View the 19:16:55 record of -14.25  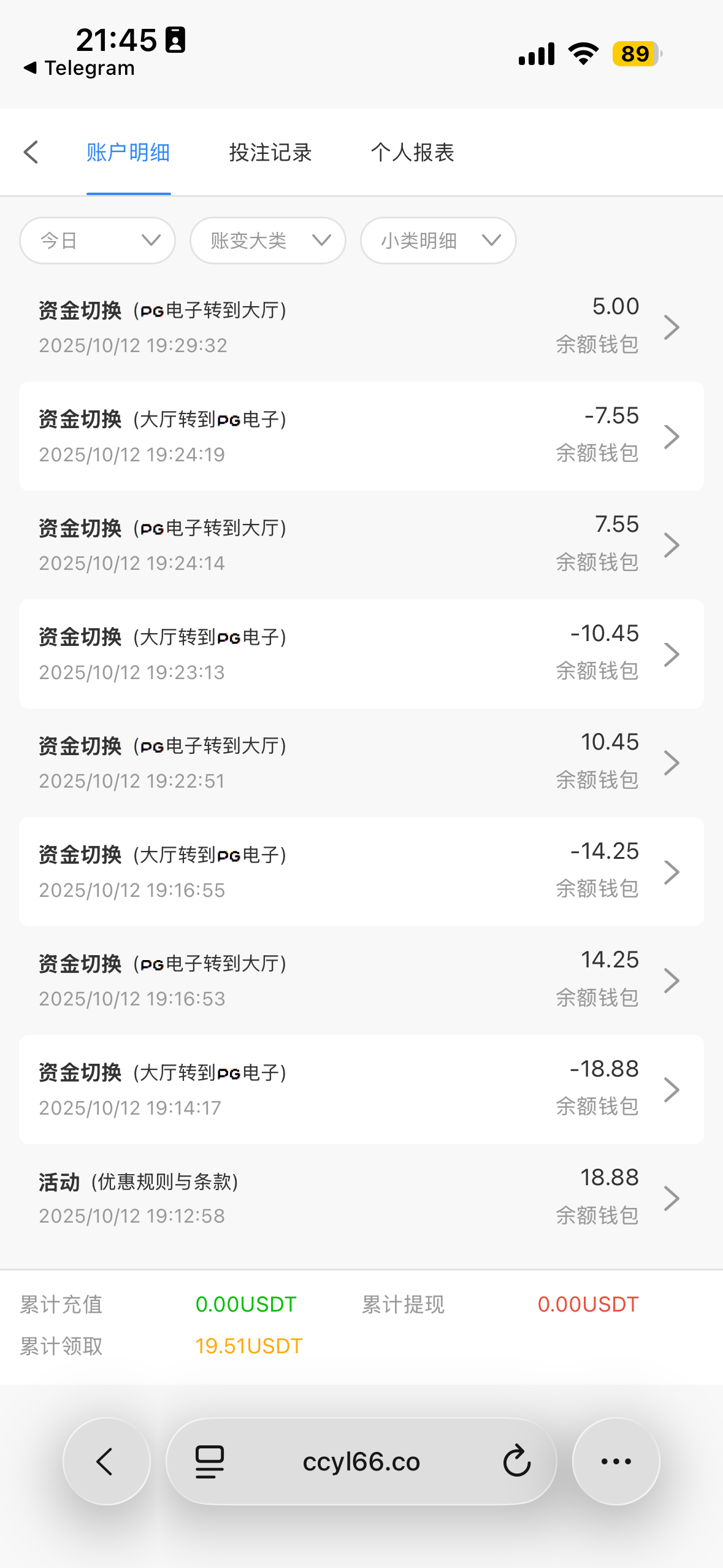pos(361,872)
